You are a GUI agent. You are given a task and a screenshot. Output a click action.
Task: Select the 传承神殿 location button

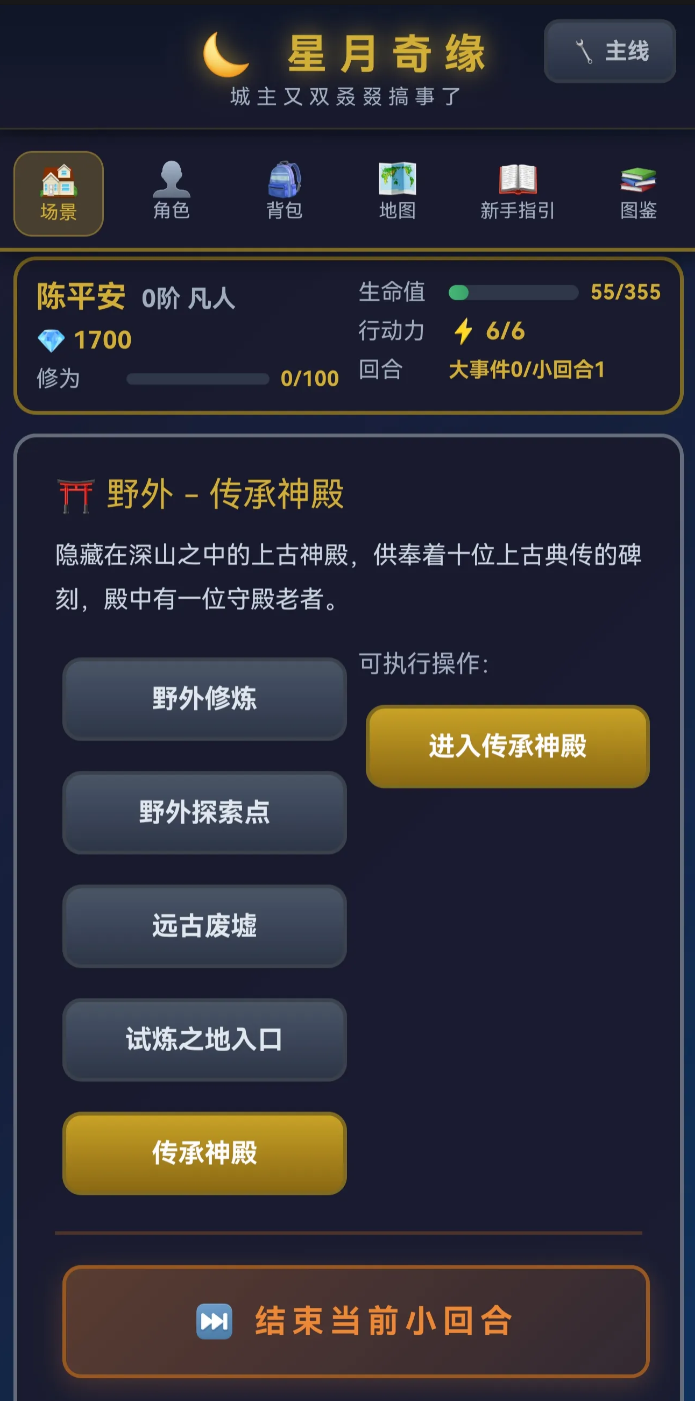(205, 1153)
